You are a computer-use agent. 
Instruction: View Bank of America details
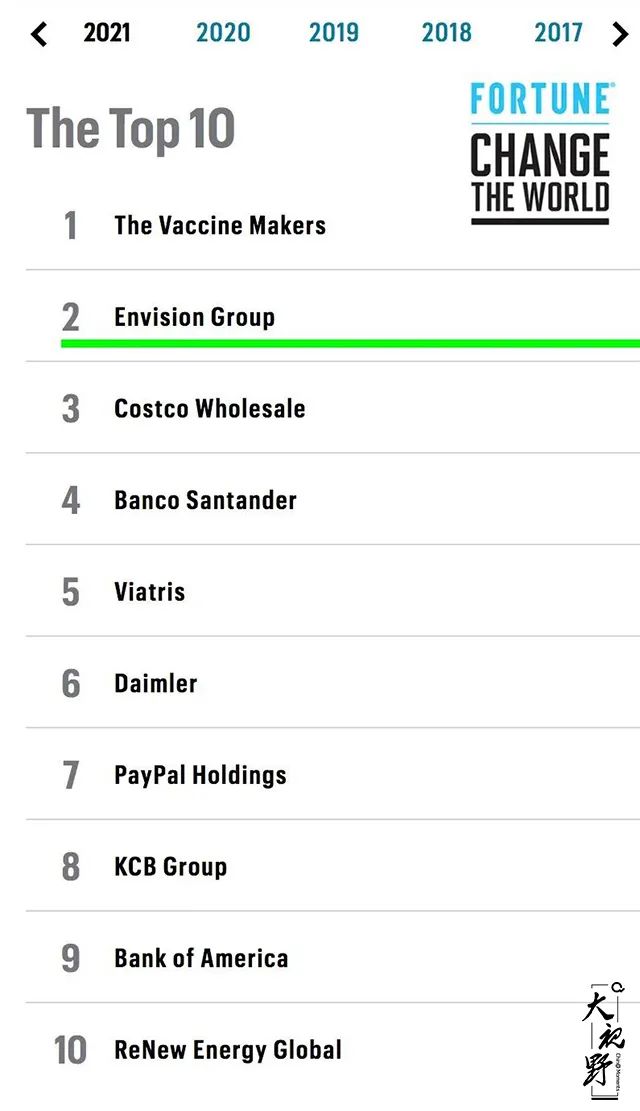point(201,958)
